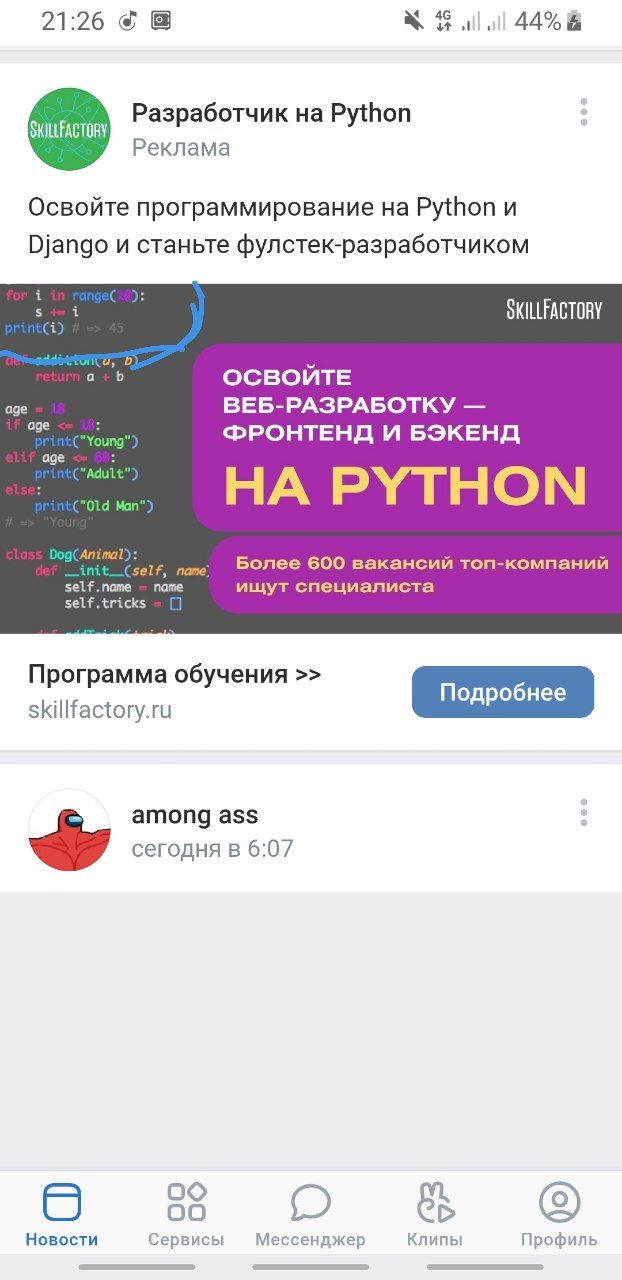Open the Мессенджер tab
Screen dimensions: 622x1280
pyautogui.click(x=310, y=1214)
